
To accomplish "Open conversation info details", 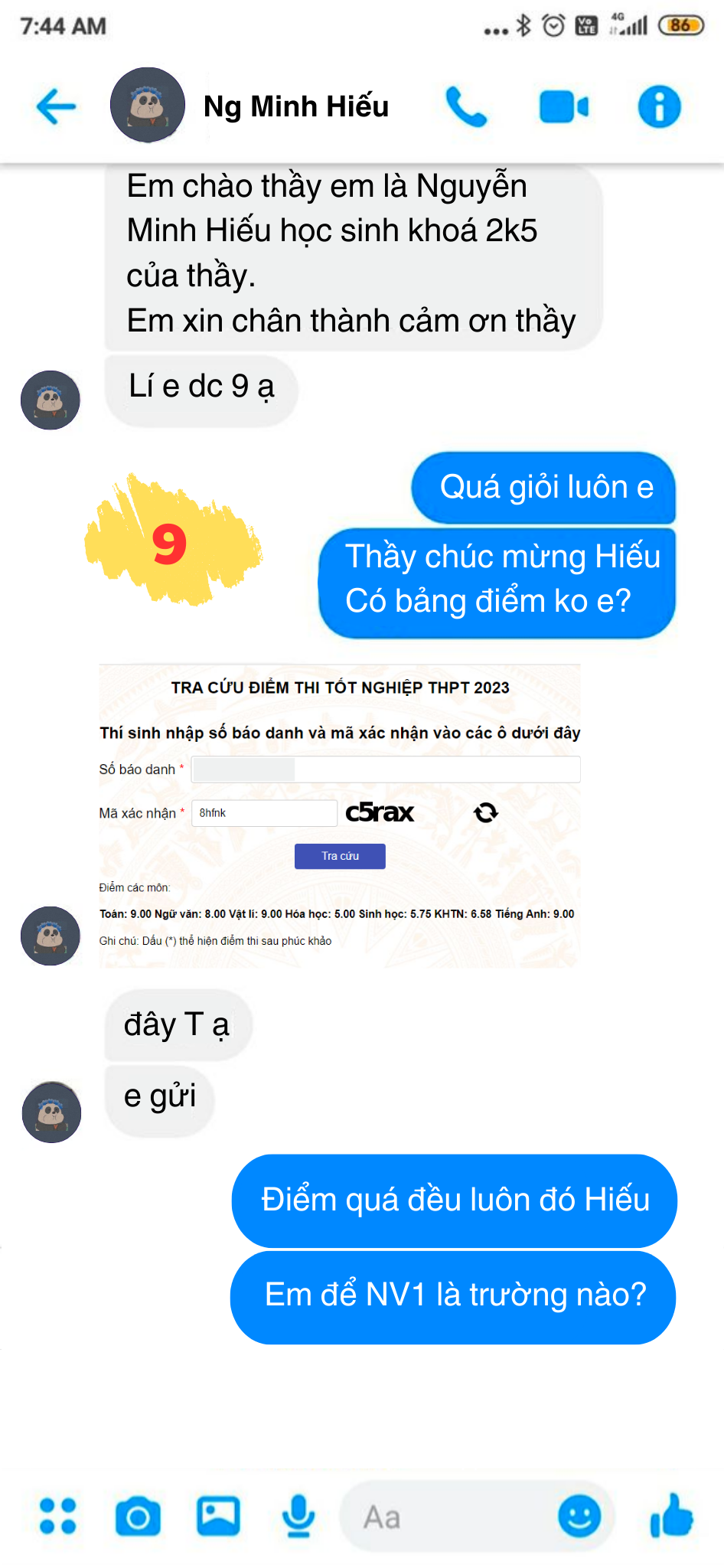I will click(659, 106).
